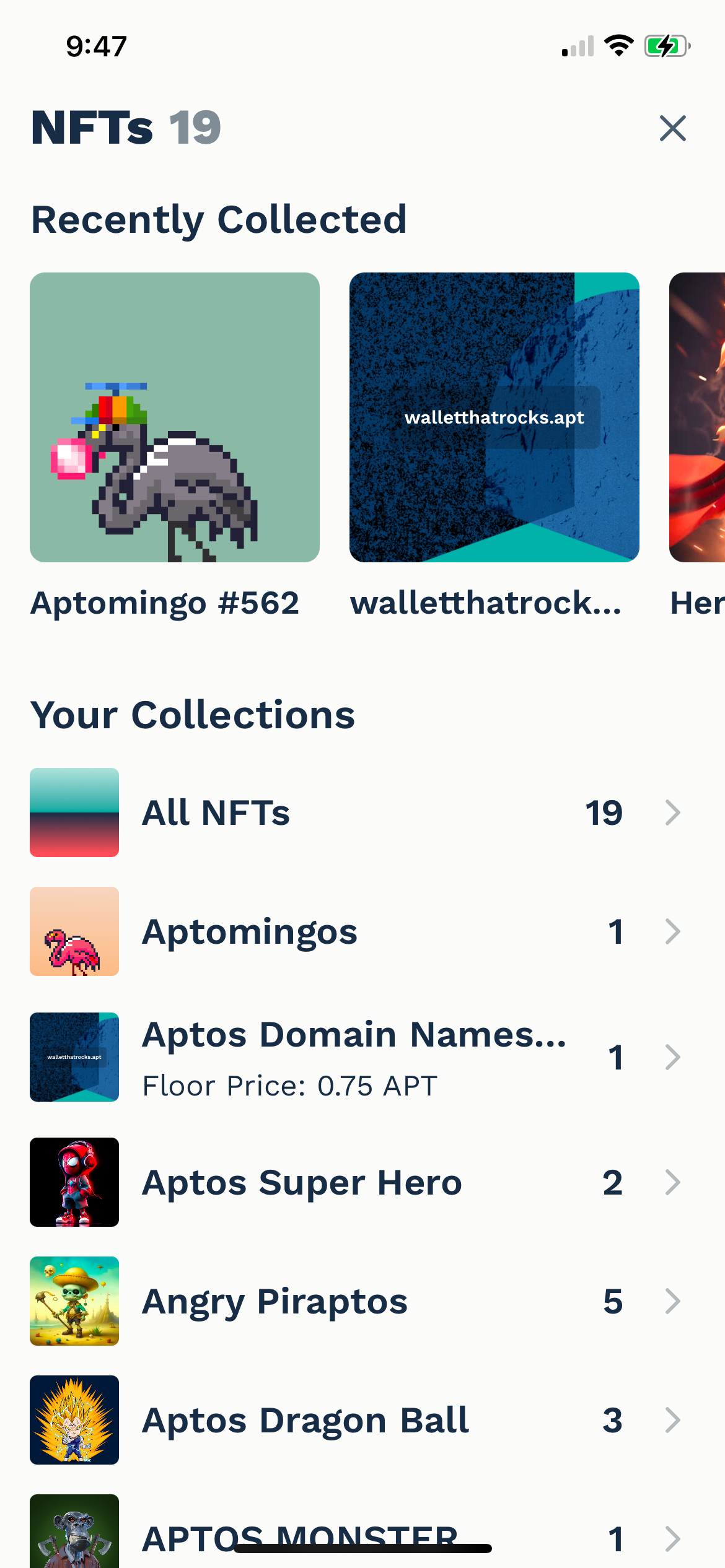View the Aptos Domain Names collection
This screenshot has height=1568, width=725.
tap(356, 1057)
